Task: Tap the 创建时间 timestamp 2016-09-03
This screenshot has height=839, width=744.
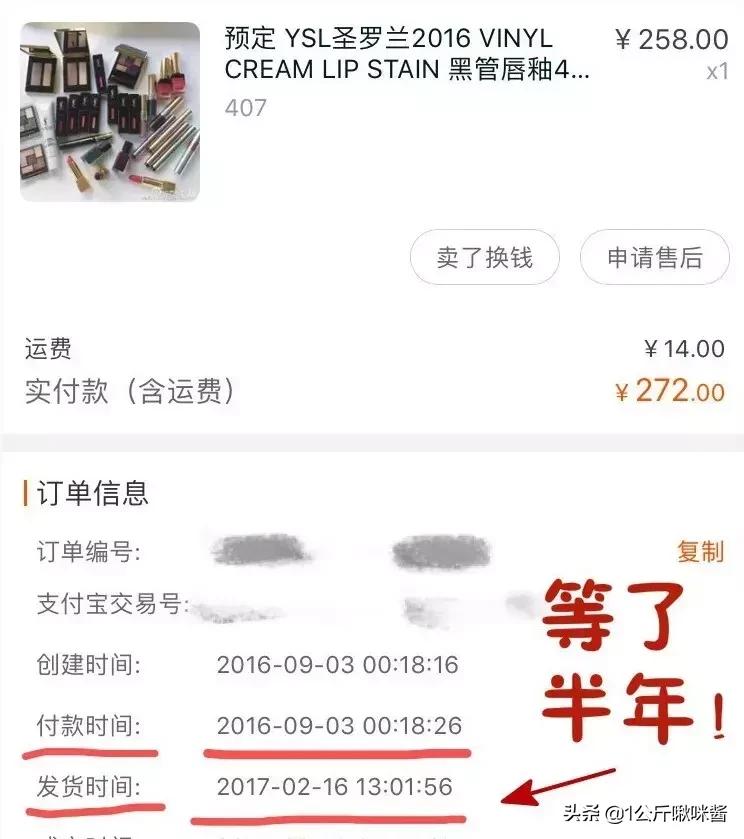Action: 340,664
